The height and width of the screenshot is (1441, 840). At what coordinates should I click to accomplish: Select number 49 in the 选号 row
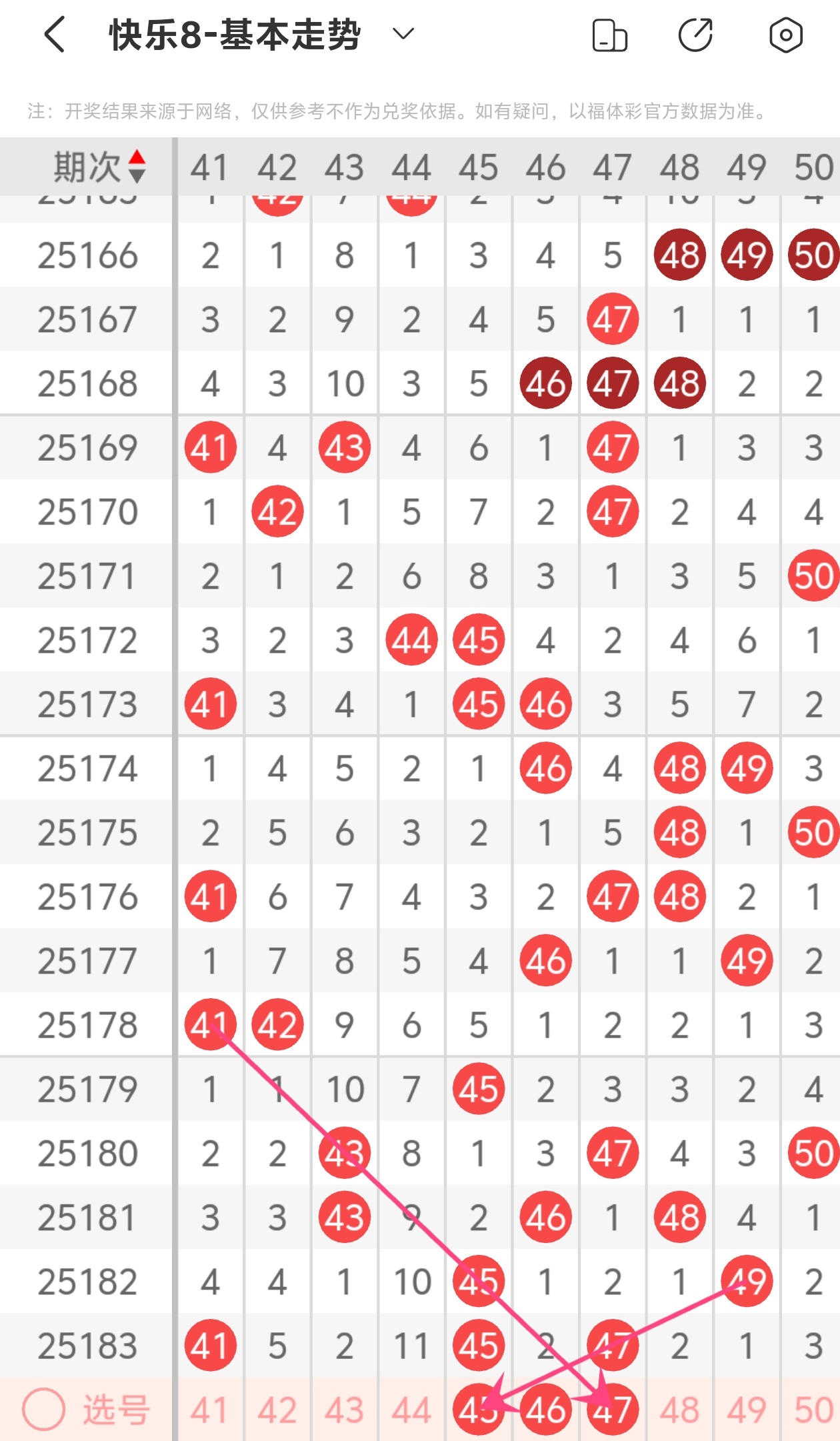pyautogui.click(x=747, y=1410)
